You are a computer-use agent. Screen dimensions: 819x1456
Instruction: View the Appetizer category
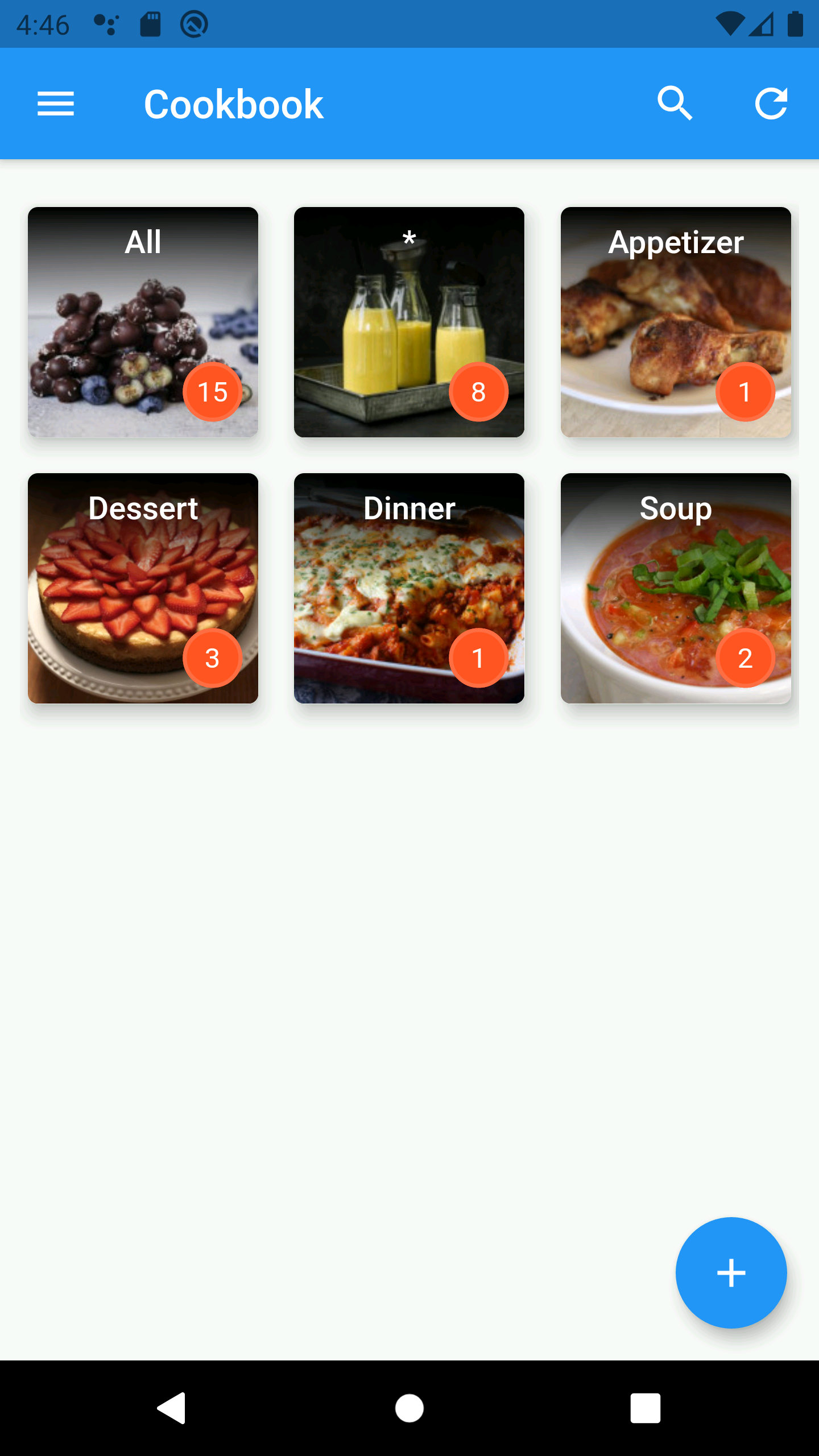pyautogui.click(x=676, y=322)
